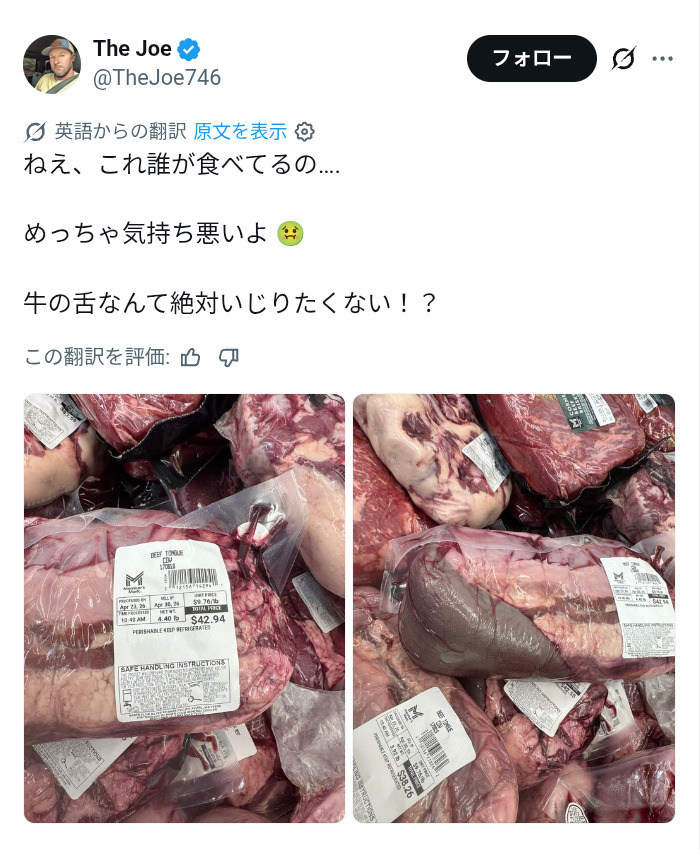The height and width of the screenshot is (850, 700).
Task: Show original text via 原文を表示
Action: [x=240, y=131]
